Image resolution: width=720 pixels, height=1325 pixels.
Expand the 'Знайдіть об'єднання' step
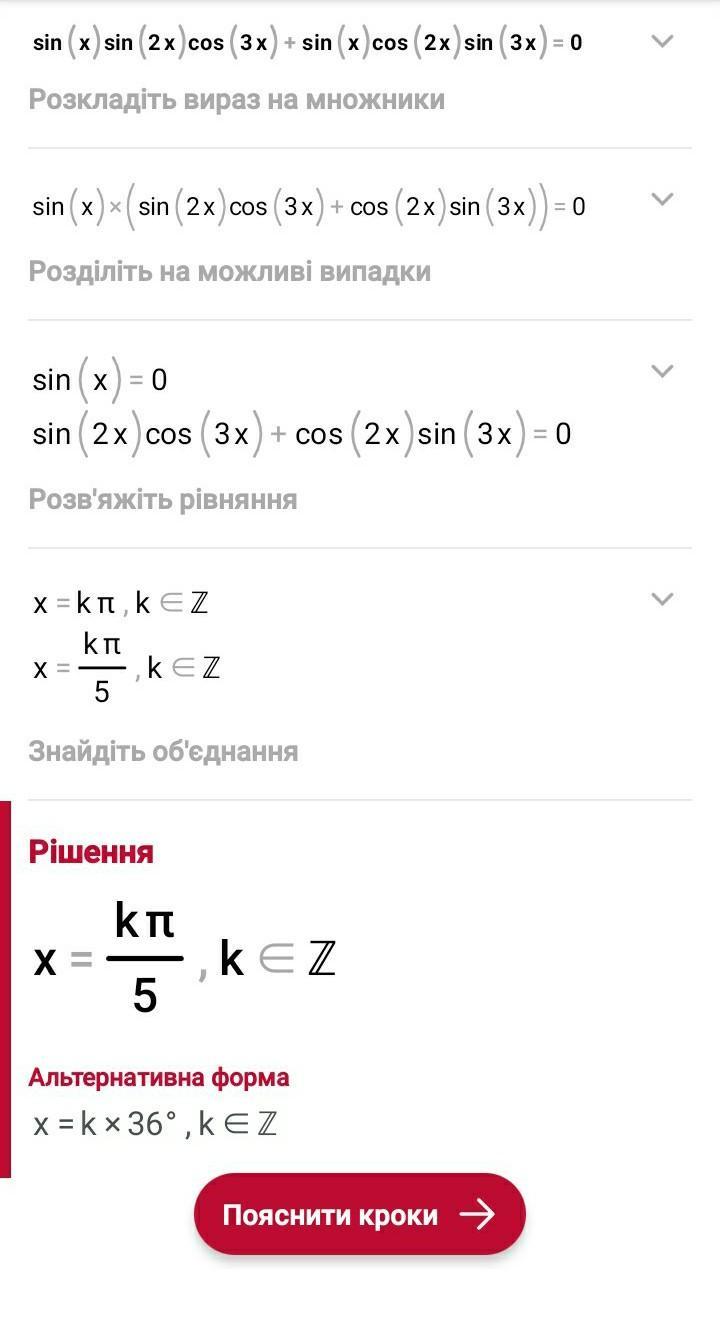(x=662, y=599)
